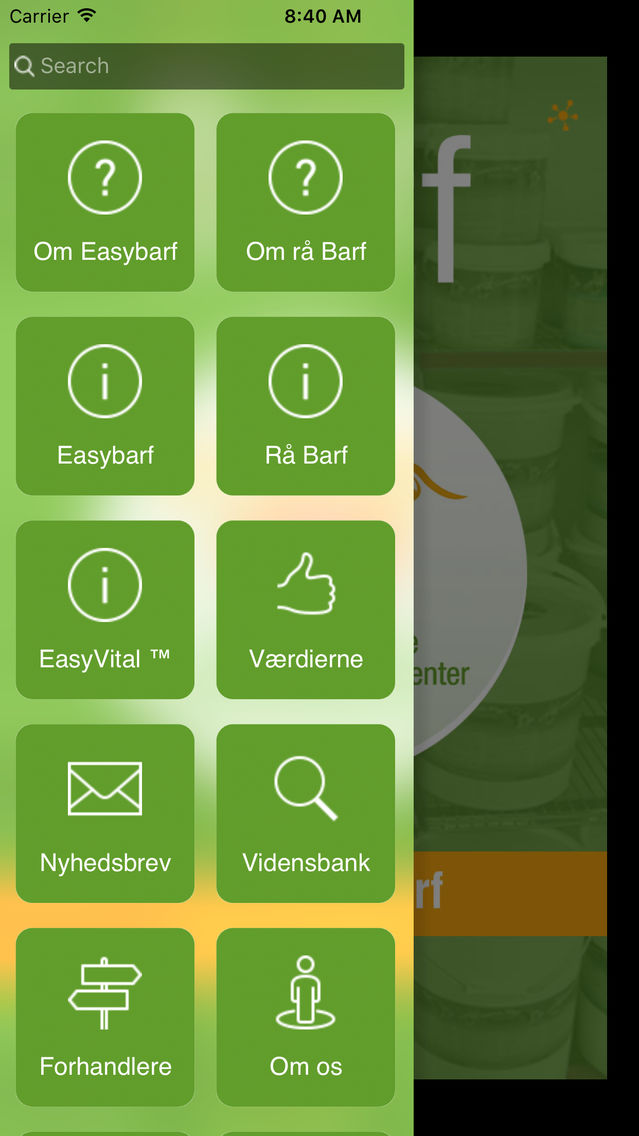The image size is (639, 1136).
Task: Select the Easybarf info tile
Action: pos(105,406)
